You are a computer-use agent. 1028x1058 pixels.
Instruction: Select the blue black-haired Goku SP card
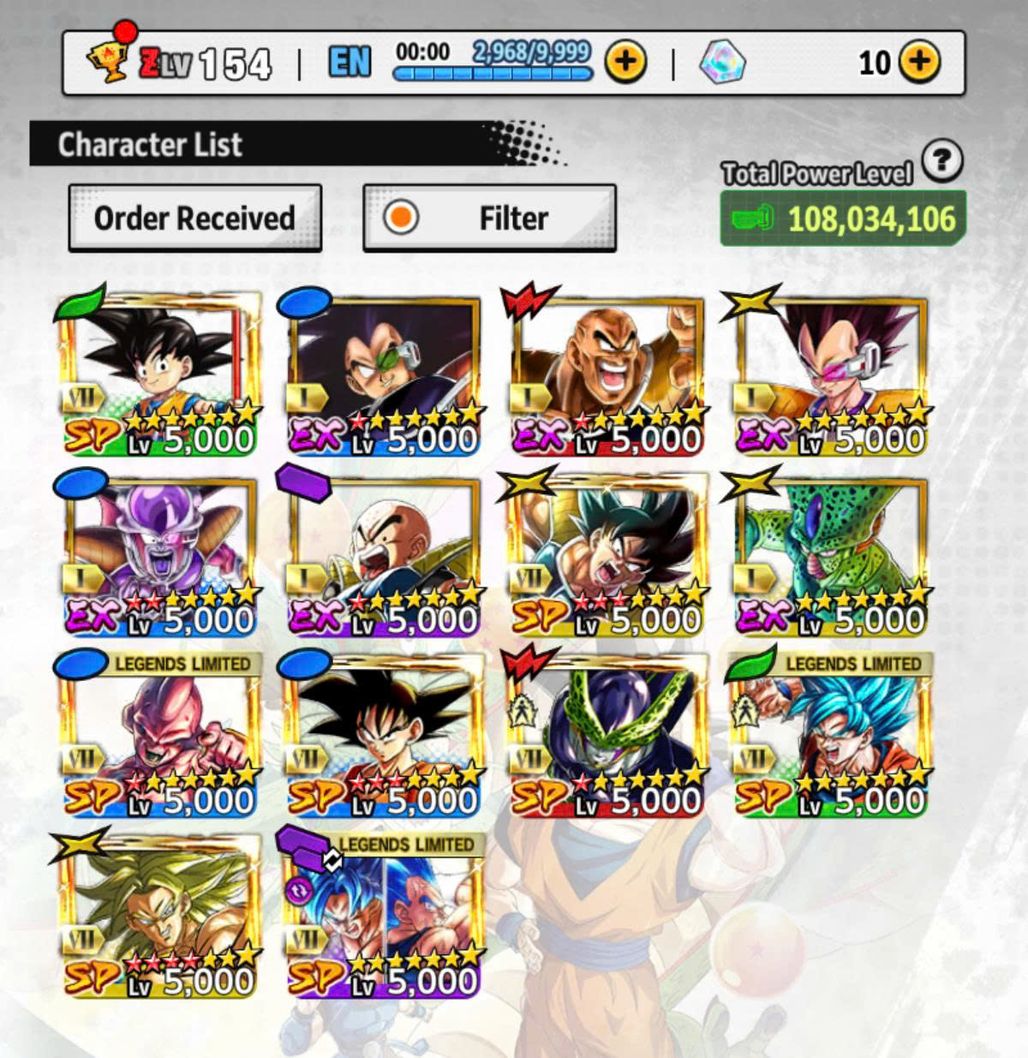coord(384,735)
